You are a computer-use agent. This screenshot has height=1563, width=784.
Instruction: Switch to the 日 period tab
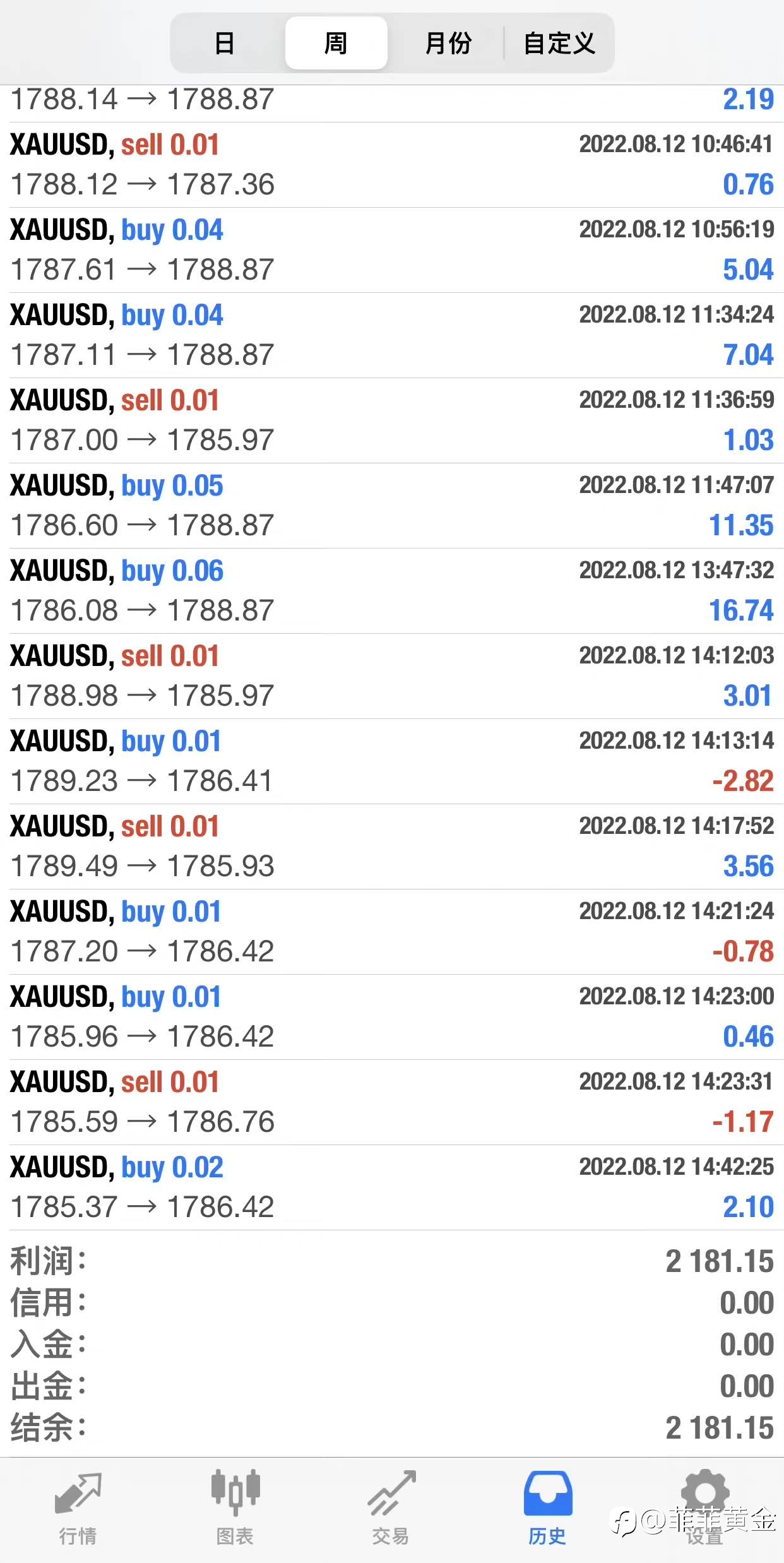tap(225, 43)
